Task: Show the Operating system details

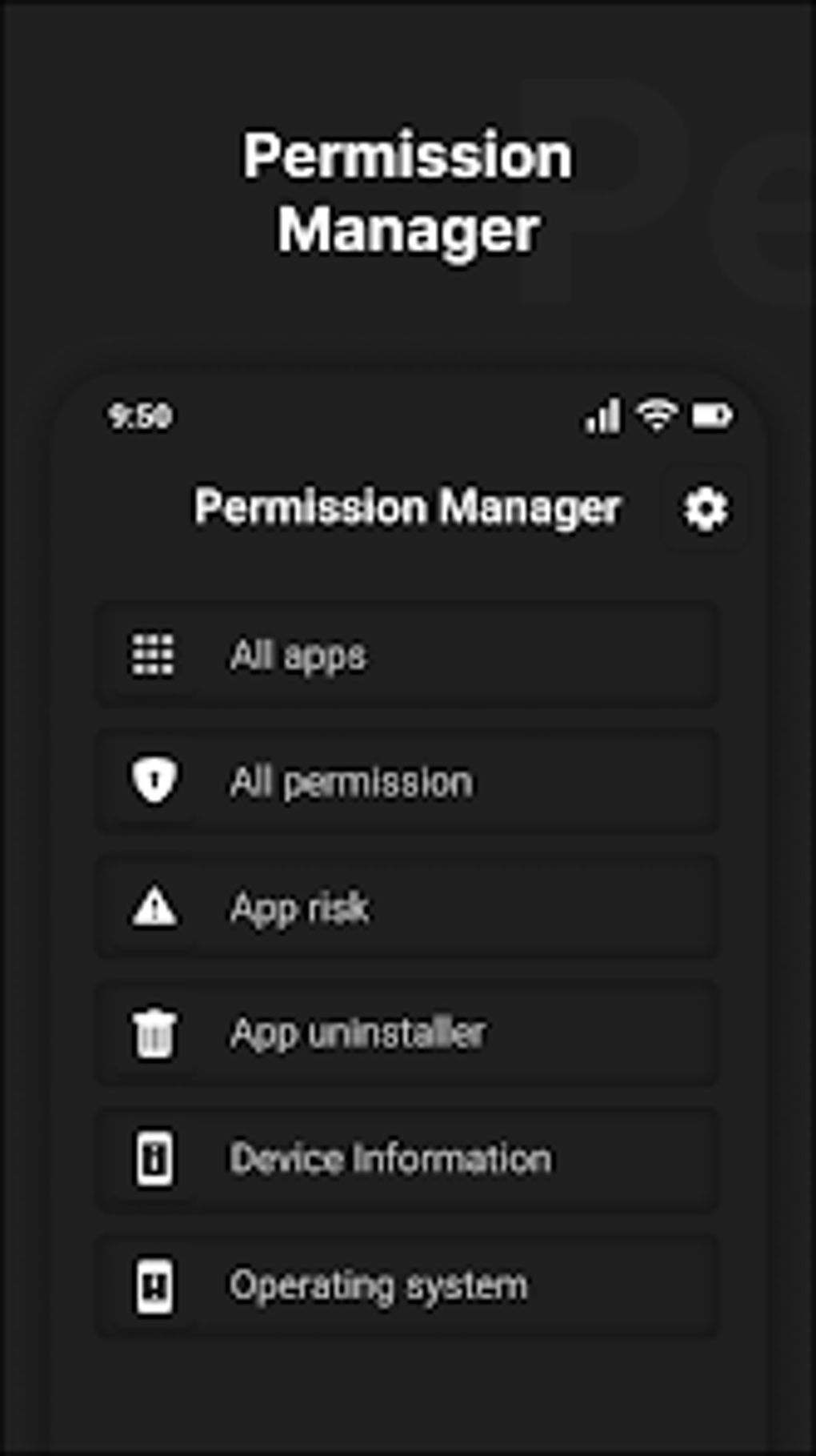Action: click(408, 1285)
